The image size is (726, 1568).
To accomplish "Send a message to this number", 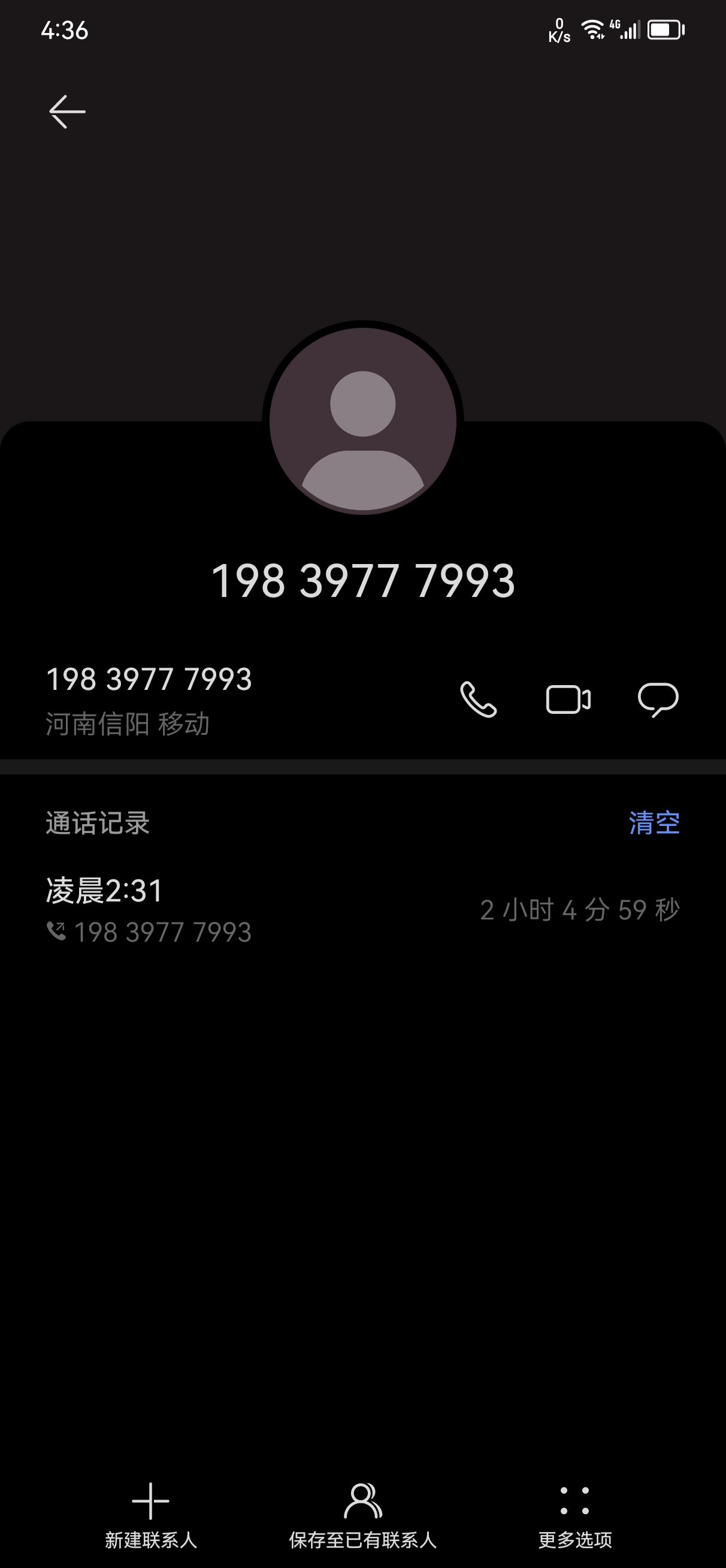I will 658,699.
